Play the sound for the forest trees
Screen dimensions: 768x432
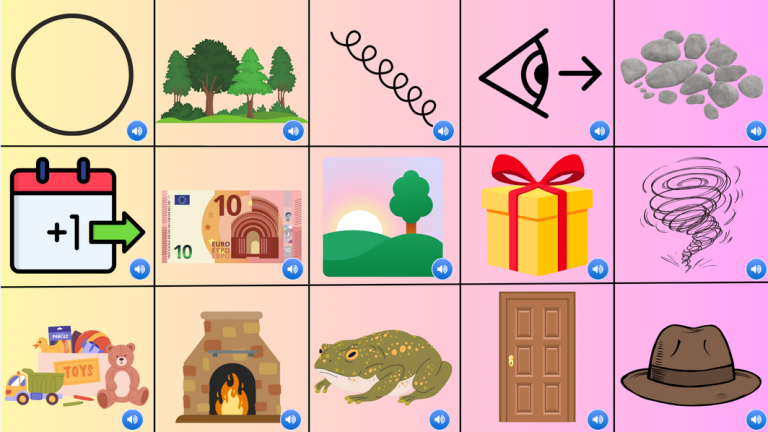292,131
